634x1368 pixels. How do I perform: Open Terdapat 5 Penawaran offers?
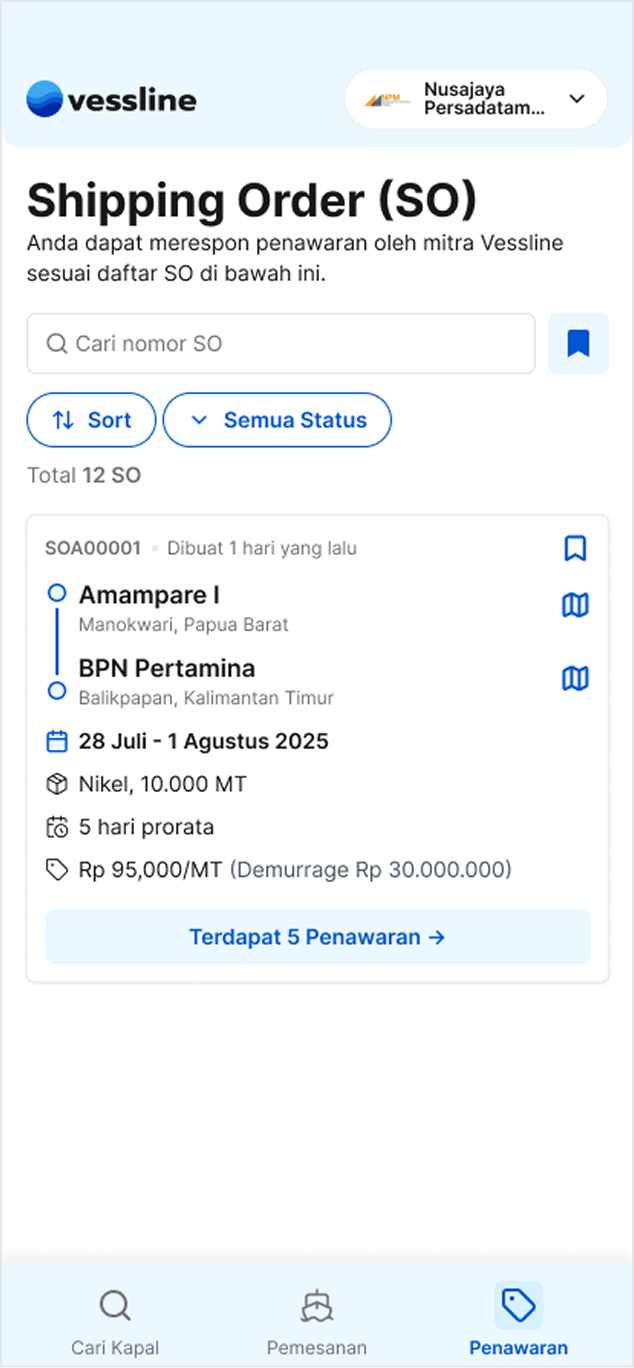[318, 937]
